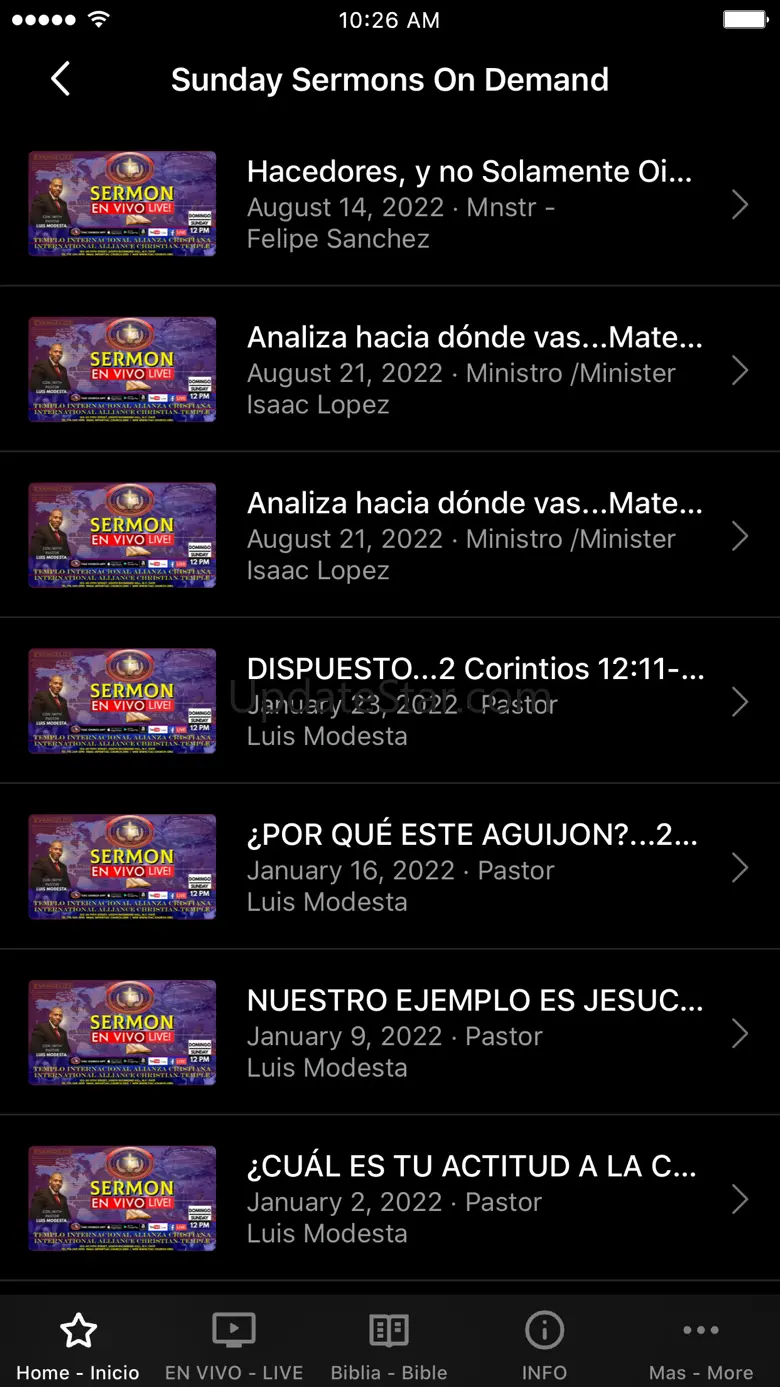780x1387 pixels.
Task: Switch to the EN VIVO - LIVE tab
Action: point(234,1346)
